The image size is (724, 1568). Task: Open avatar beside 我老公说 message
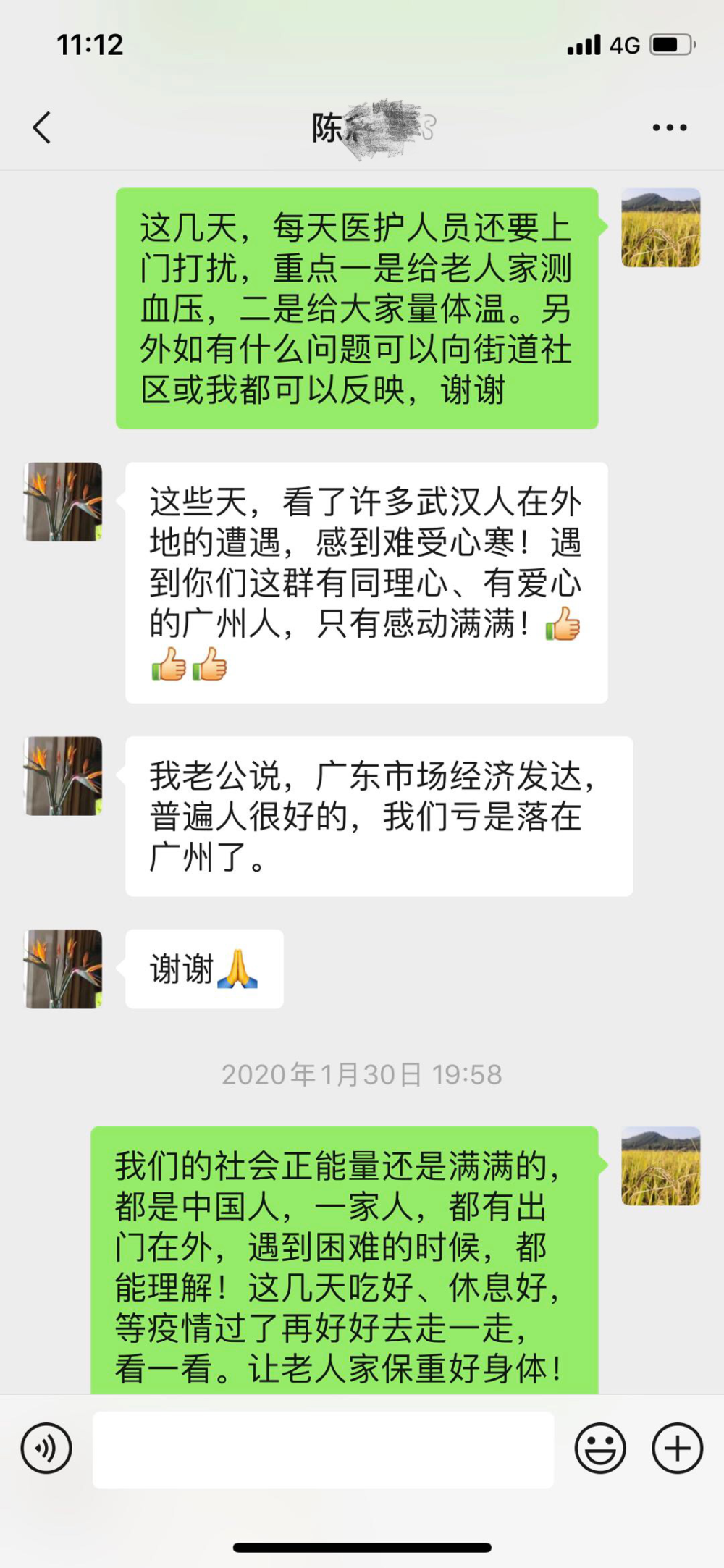[64, 776]
